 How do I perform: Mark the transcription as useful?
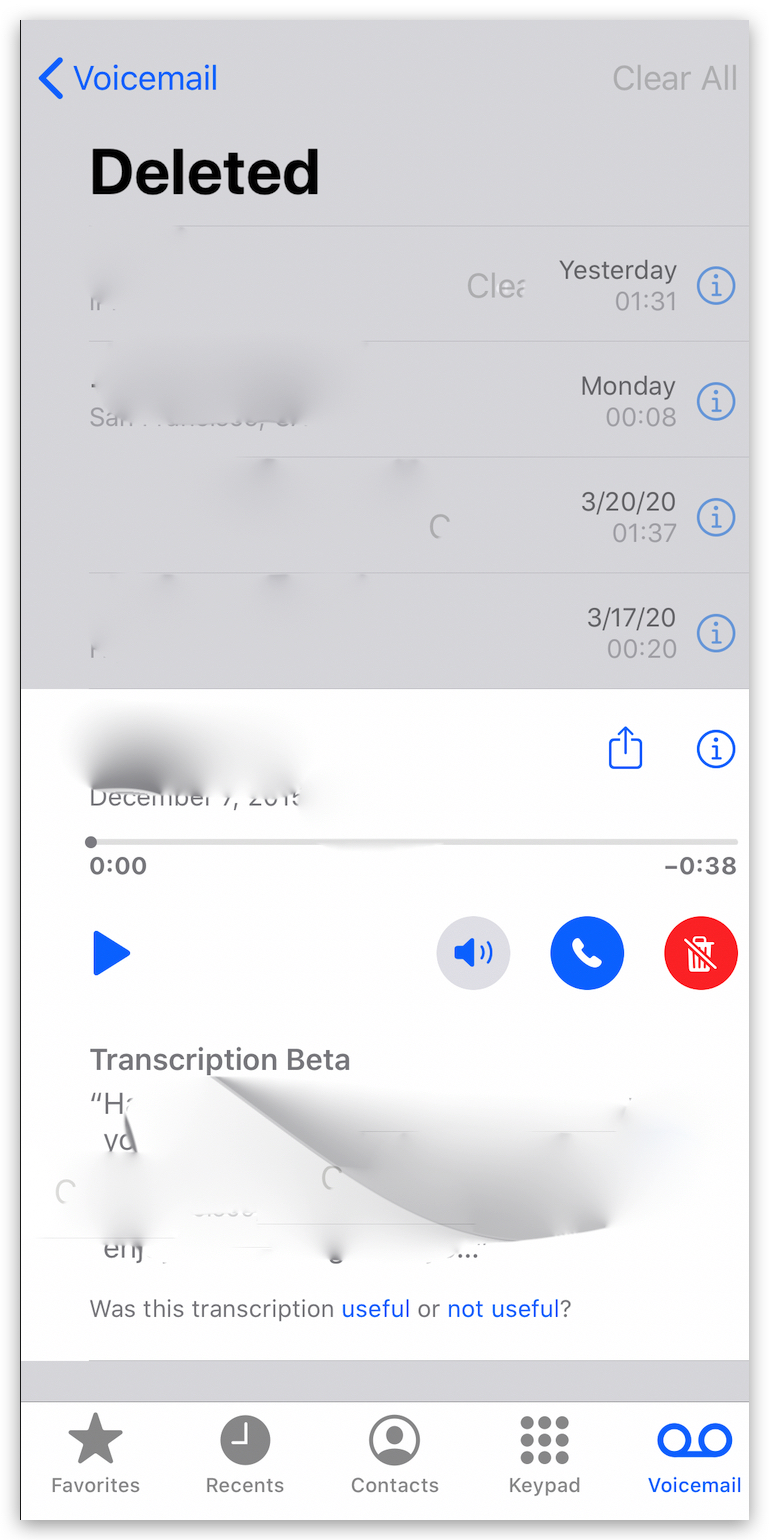pyautogui.click(x=376, y=1308)
